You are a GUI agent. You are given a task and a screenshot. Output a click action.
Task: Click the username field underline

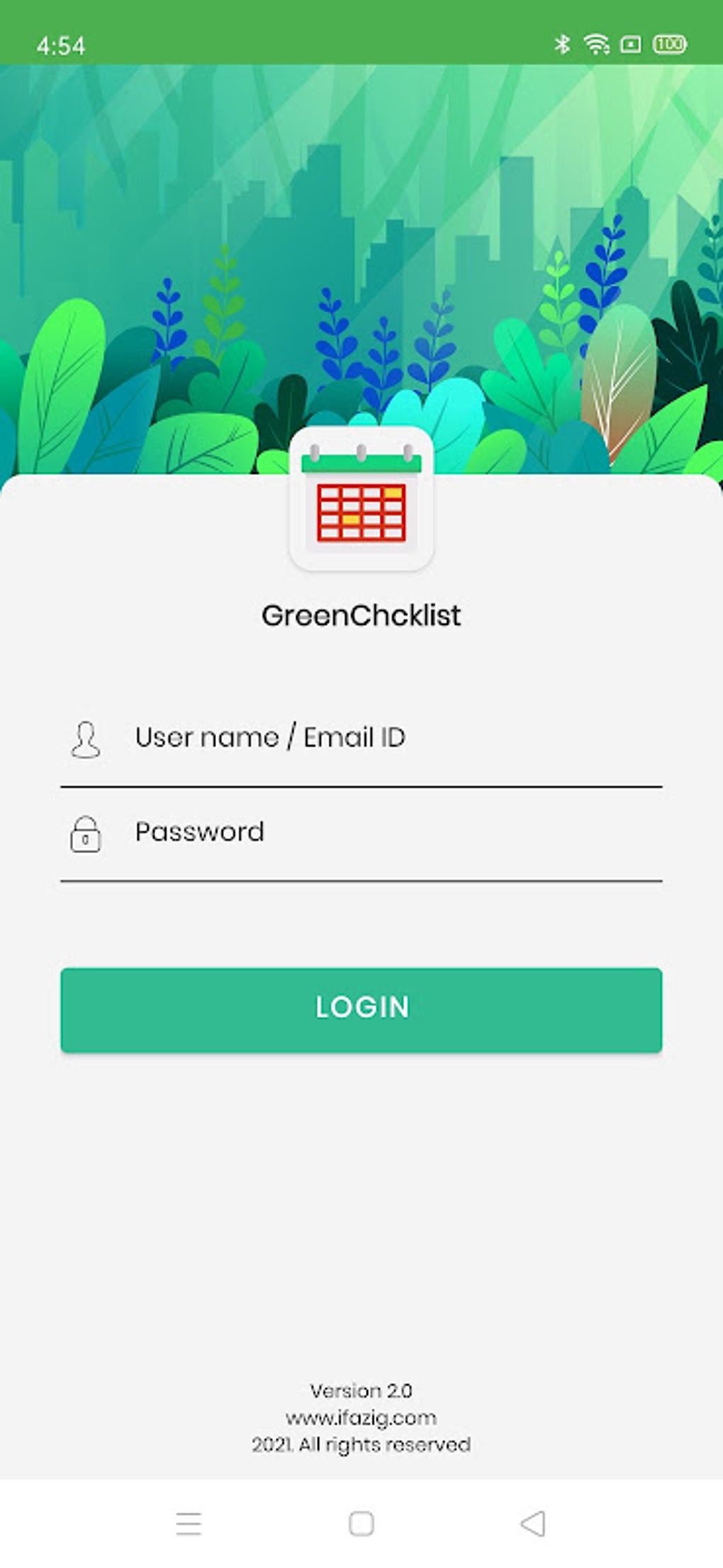point(361,784)
